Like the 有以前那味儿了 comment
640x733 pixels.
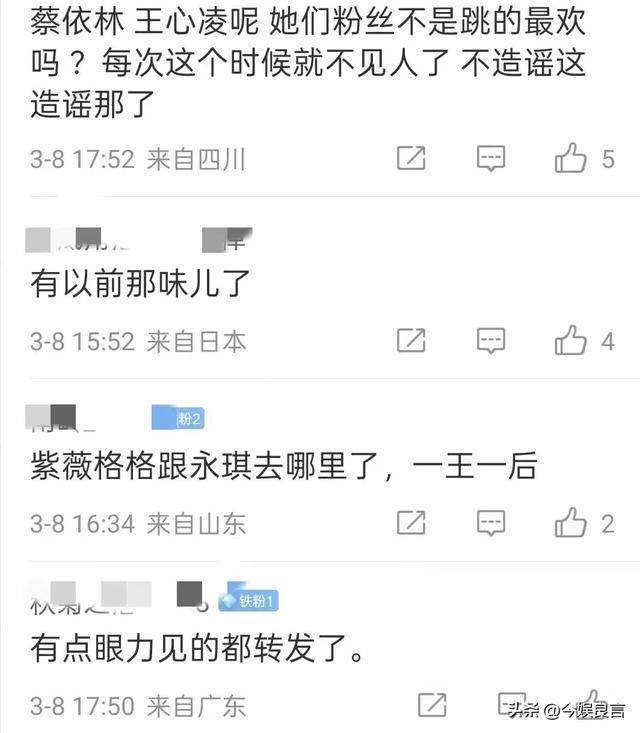pyautogui.click(x=571, y=340)
